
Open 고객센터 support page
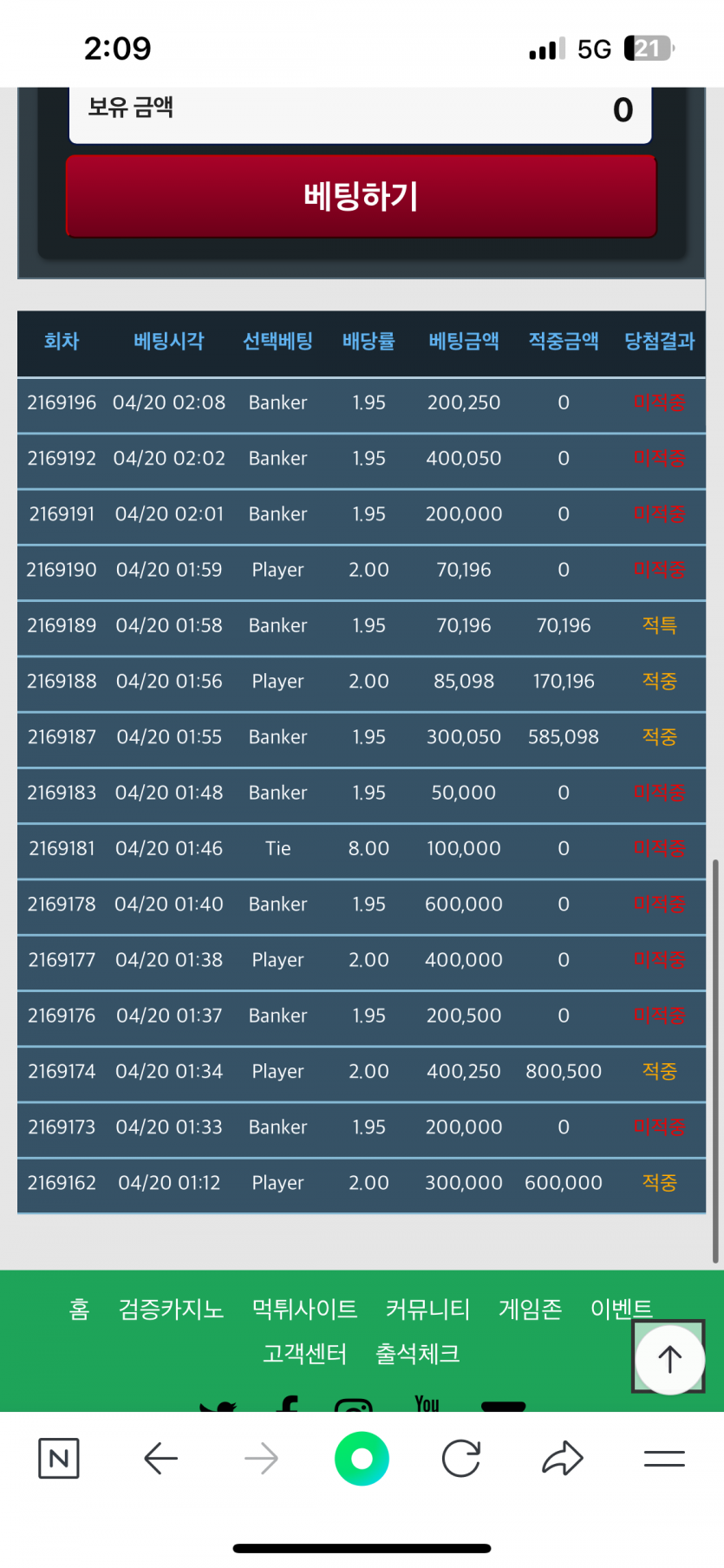[x=304, y=1354]
